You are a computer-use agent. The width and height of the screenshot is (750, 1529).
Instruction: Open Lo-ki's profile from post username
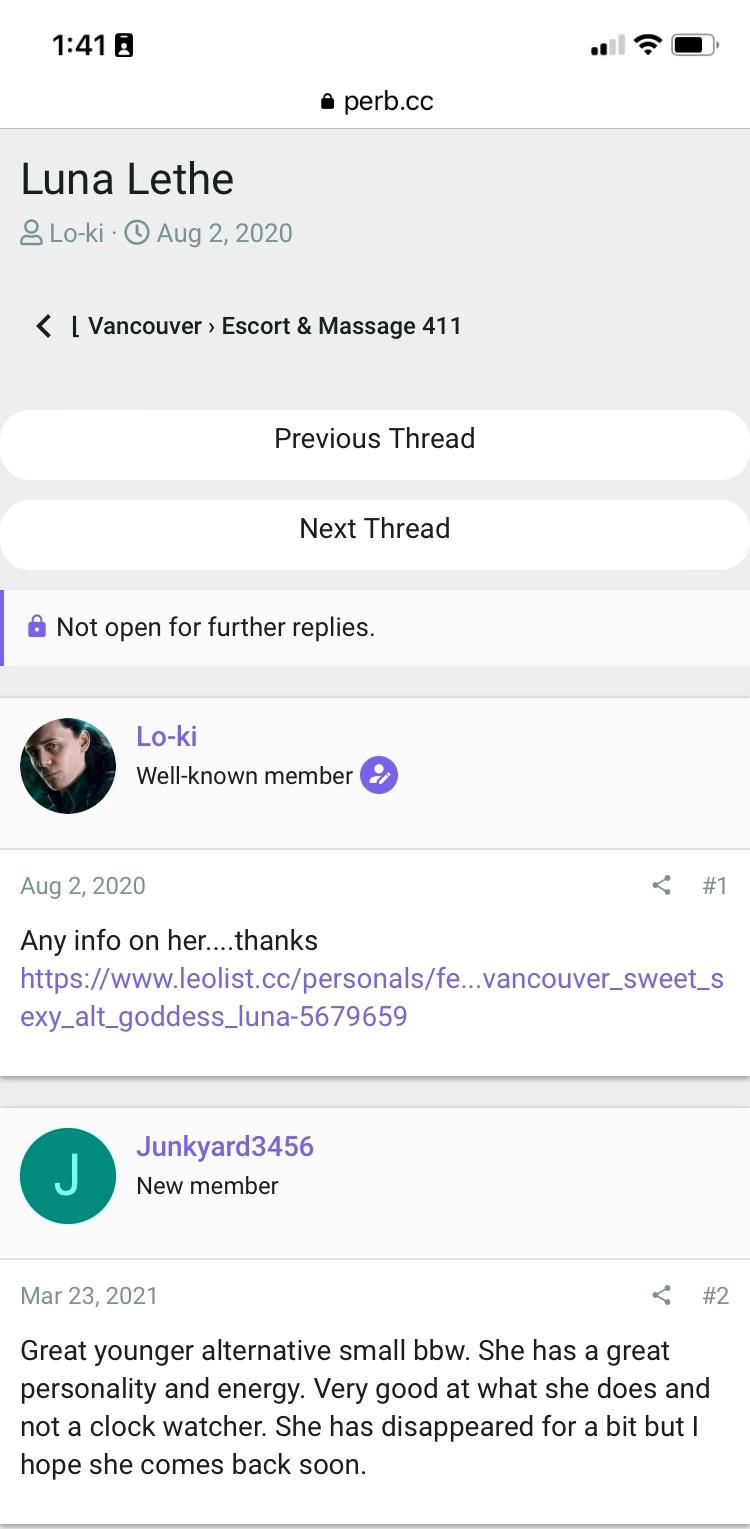[x=166, y=737]
